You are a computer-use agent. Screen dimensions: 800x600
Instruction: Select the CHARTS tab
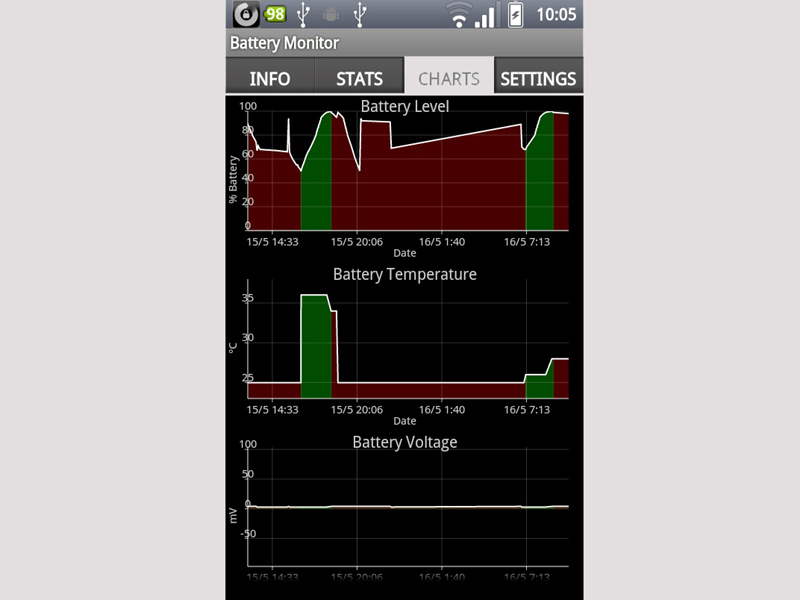click(x=449, y=78)
